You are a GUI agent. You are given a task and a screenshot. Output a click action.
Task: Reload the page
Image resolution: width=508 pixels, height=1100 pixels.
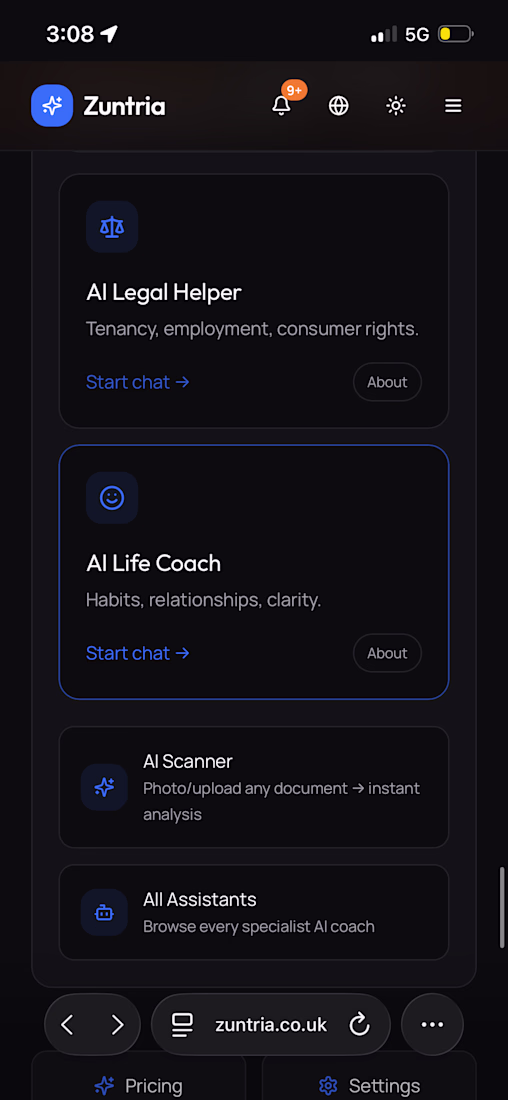point(359,1025)
